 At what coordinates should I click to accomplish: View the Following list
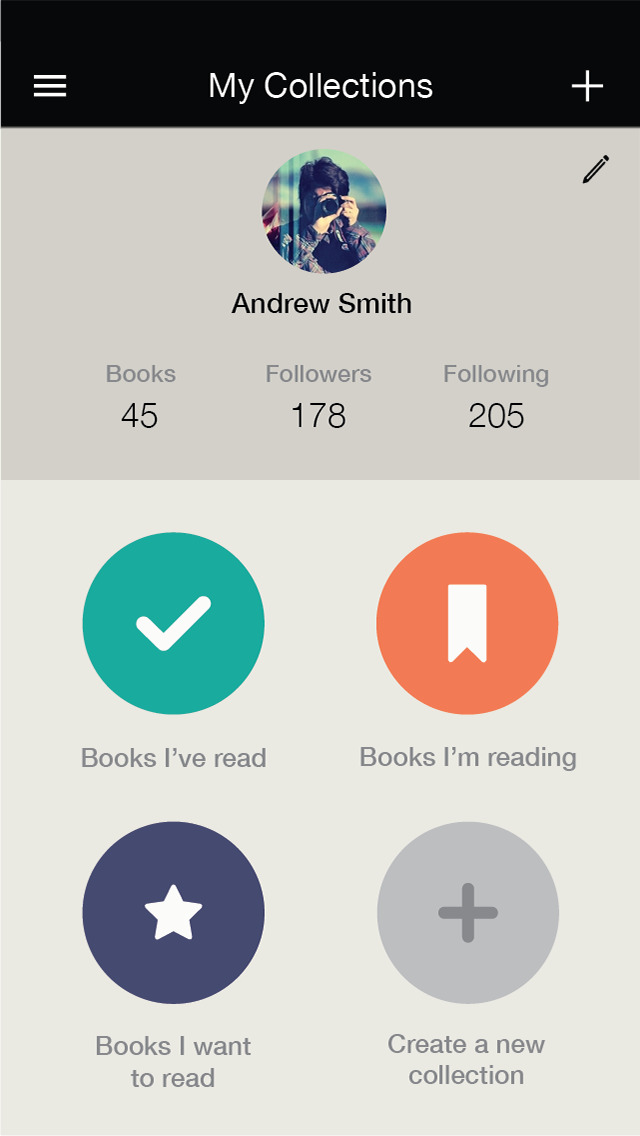[496, 397]
